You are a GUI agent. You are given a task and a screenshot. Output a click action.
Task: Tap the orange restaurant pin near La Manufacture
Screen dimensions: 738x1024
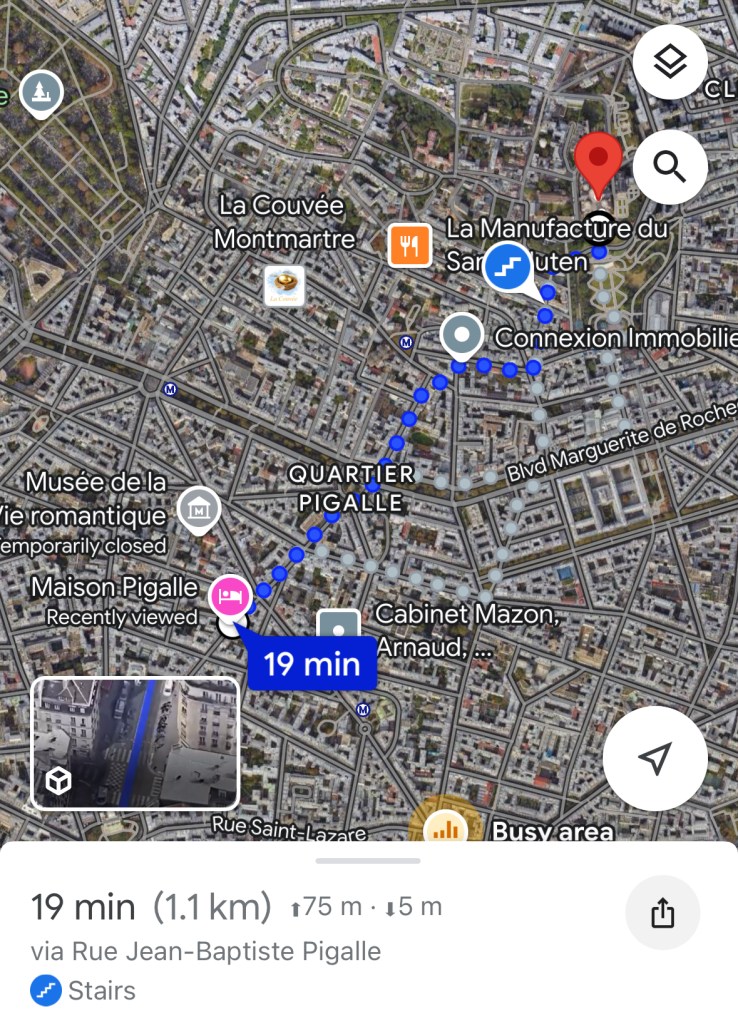[410, 245]
